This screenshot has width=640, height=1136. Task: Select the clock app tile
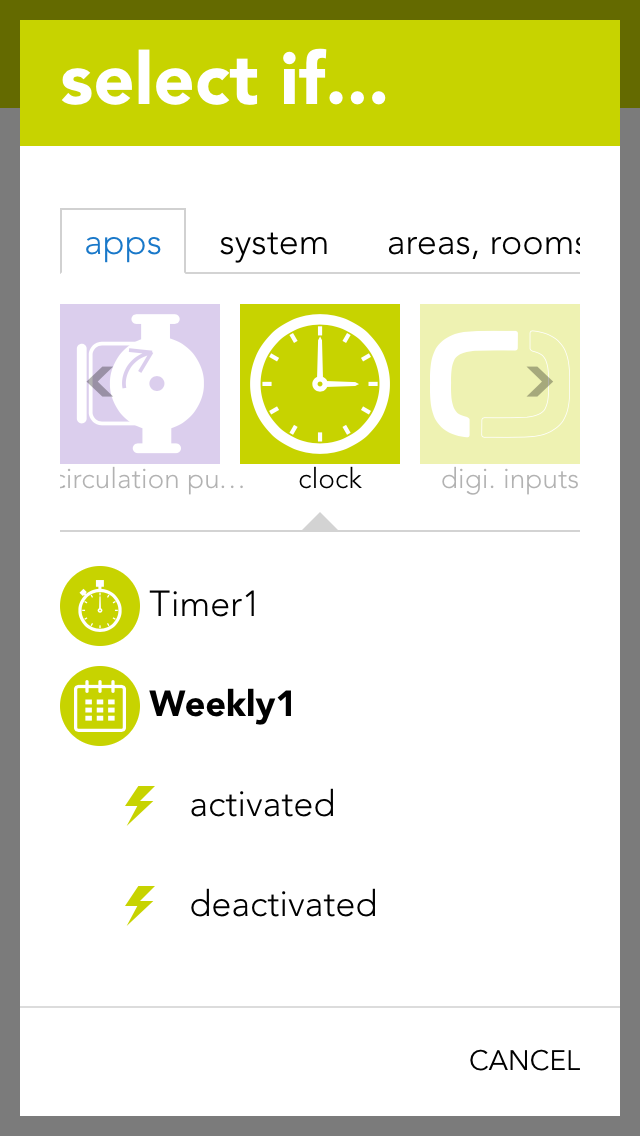[320, 384]
